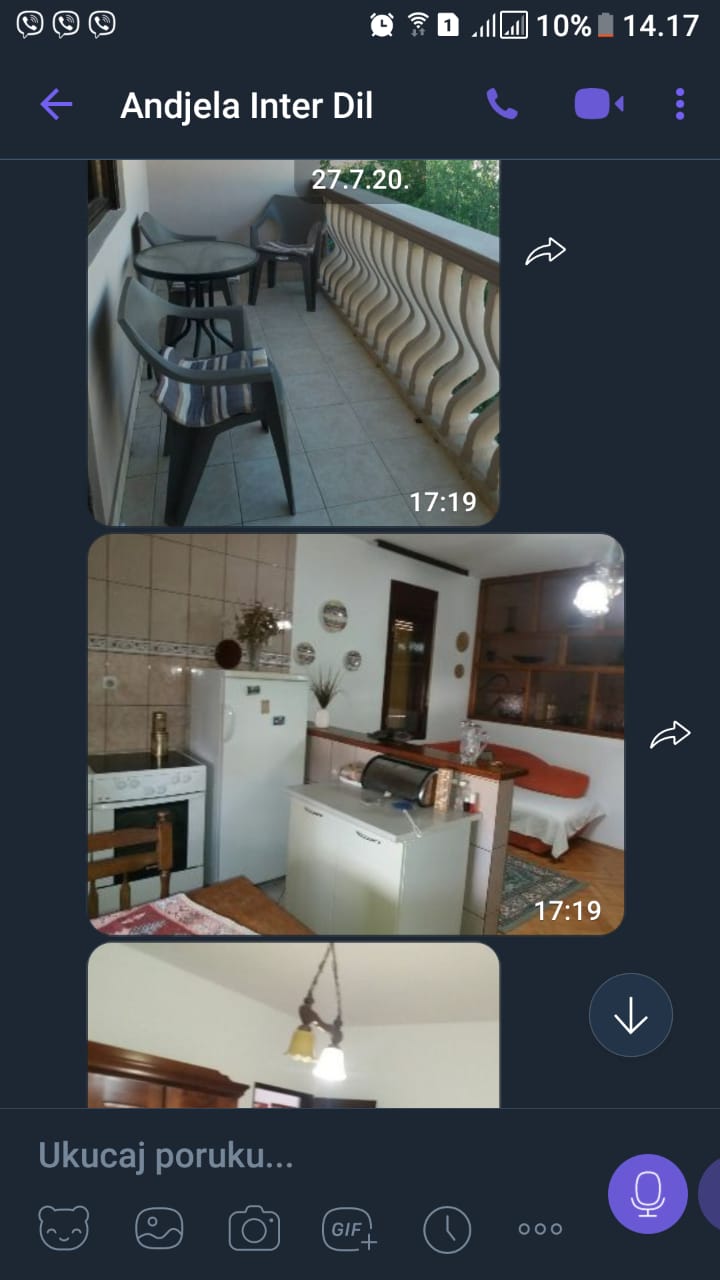The image size is (720, 1280).
Task: Jump to the latest messages
Action: coord(631,1015)
